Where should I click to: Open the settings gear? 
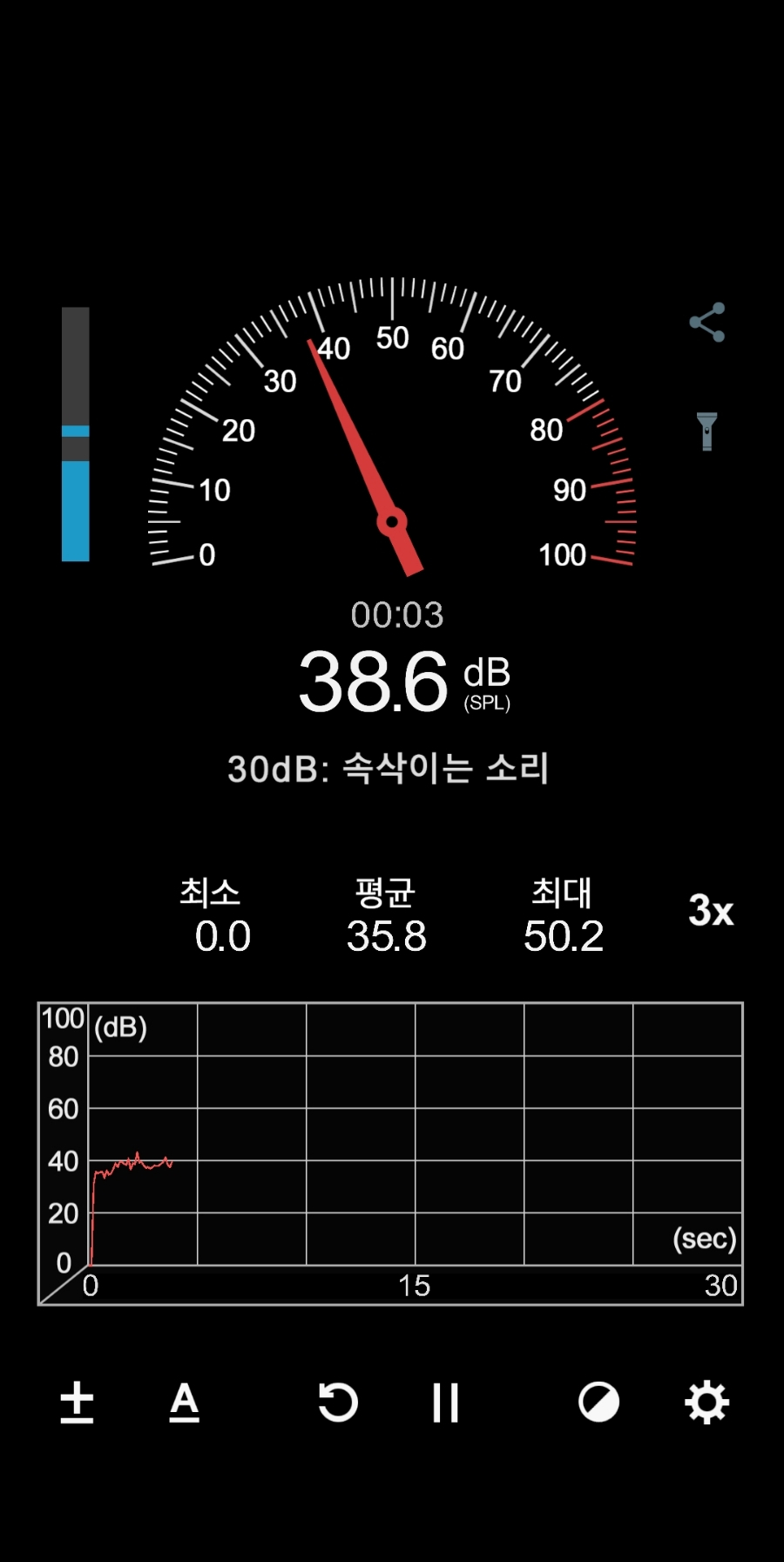[x=706, y=1402]
